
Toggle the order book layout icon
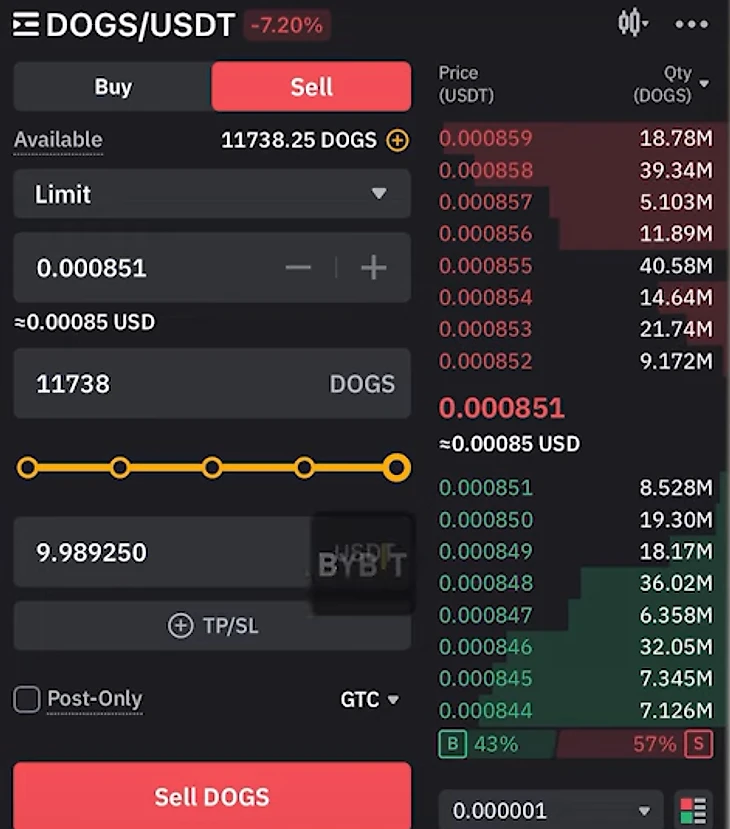click(x=691, y=811)
